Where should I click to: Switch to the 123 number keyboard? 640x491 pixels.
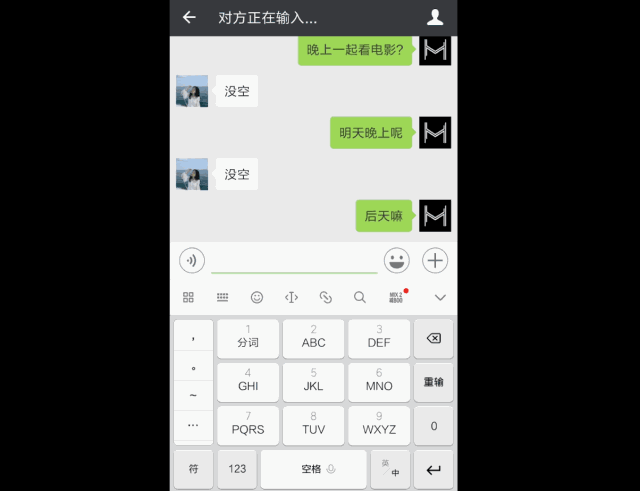[x=237, y=469]
